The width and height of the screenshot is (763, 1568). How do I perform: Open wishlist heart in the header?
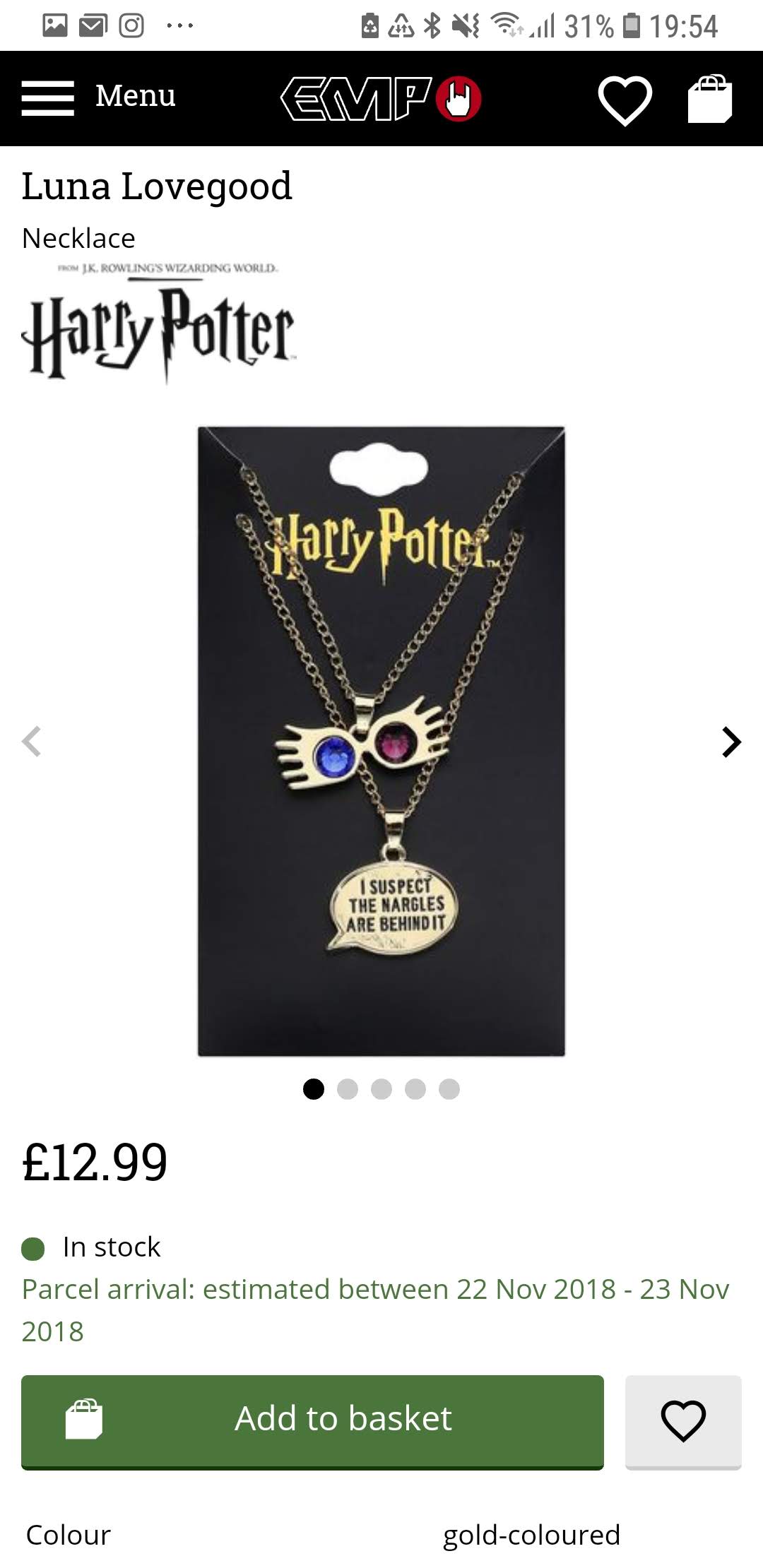[x=625, y=100]
